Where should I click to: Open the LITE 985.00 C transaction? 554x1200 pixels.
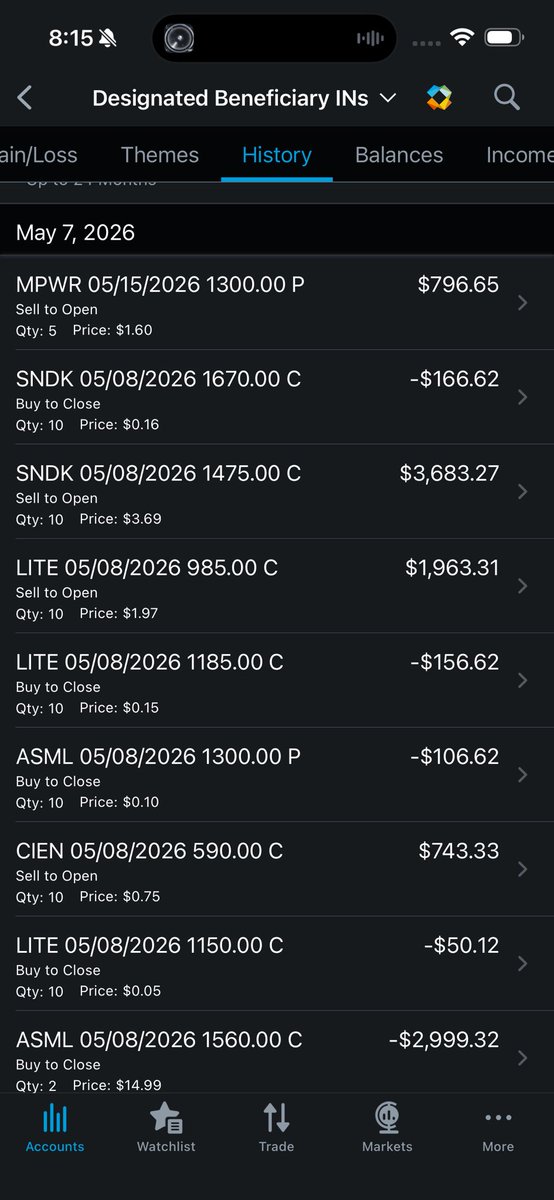(277, 586)
